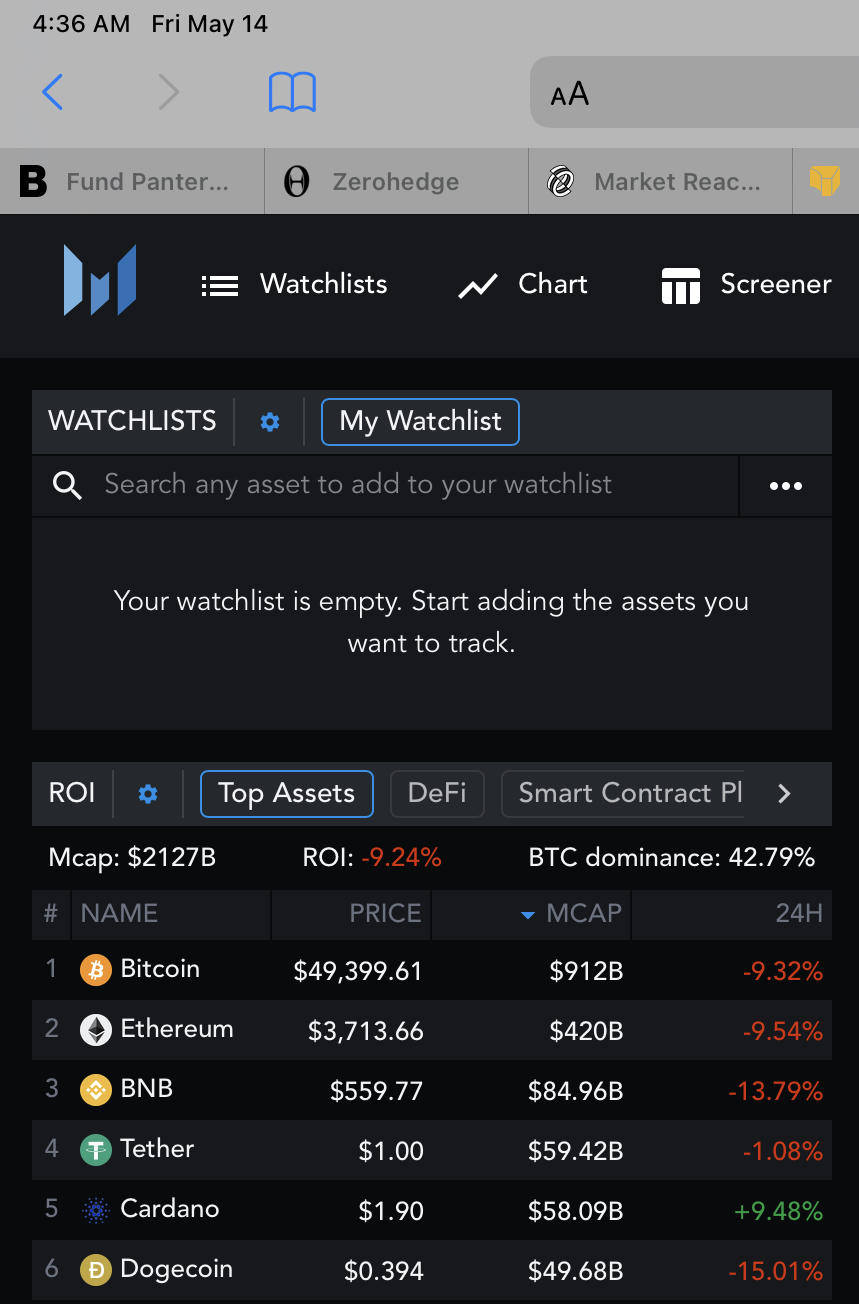Select the My Watchlist chip
The height and width of the screenshot is (1304, 859).
[x=420, y=422]
